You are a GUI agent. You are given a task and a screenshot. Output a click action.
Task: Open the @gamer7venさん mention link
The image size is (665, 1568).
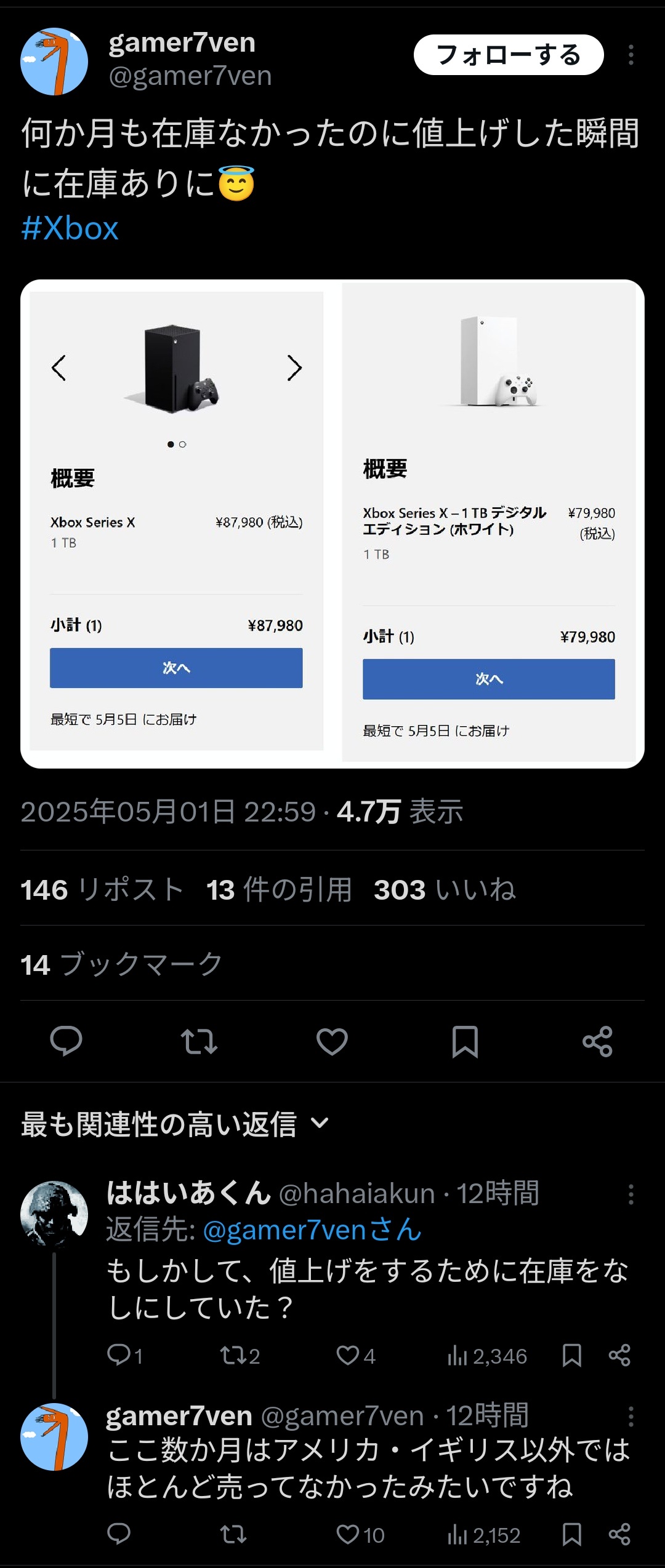[312, 1230]
